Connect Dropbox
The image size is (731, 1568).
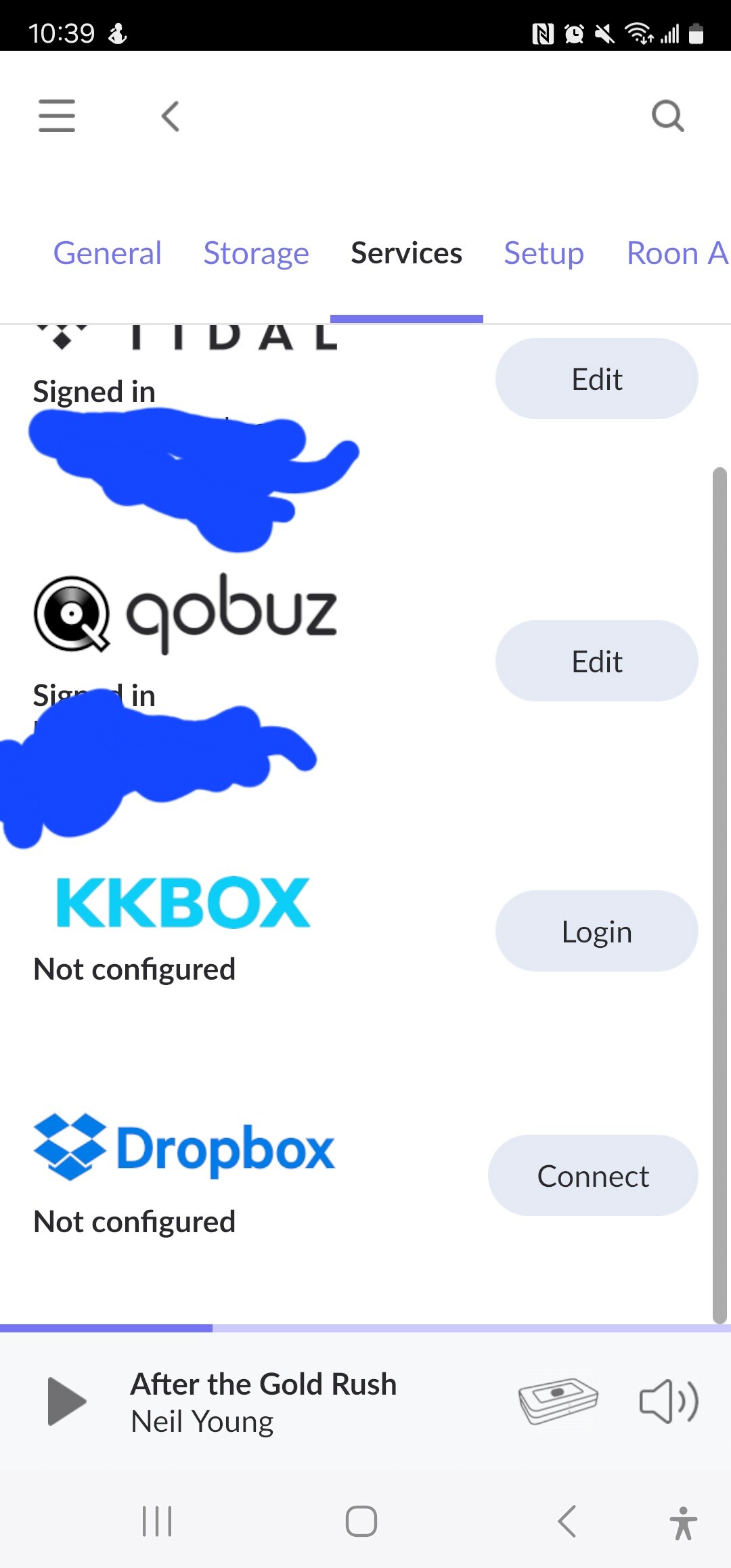click(x=593, y=1175)
